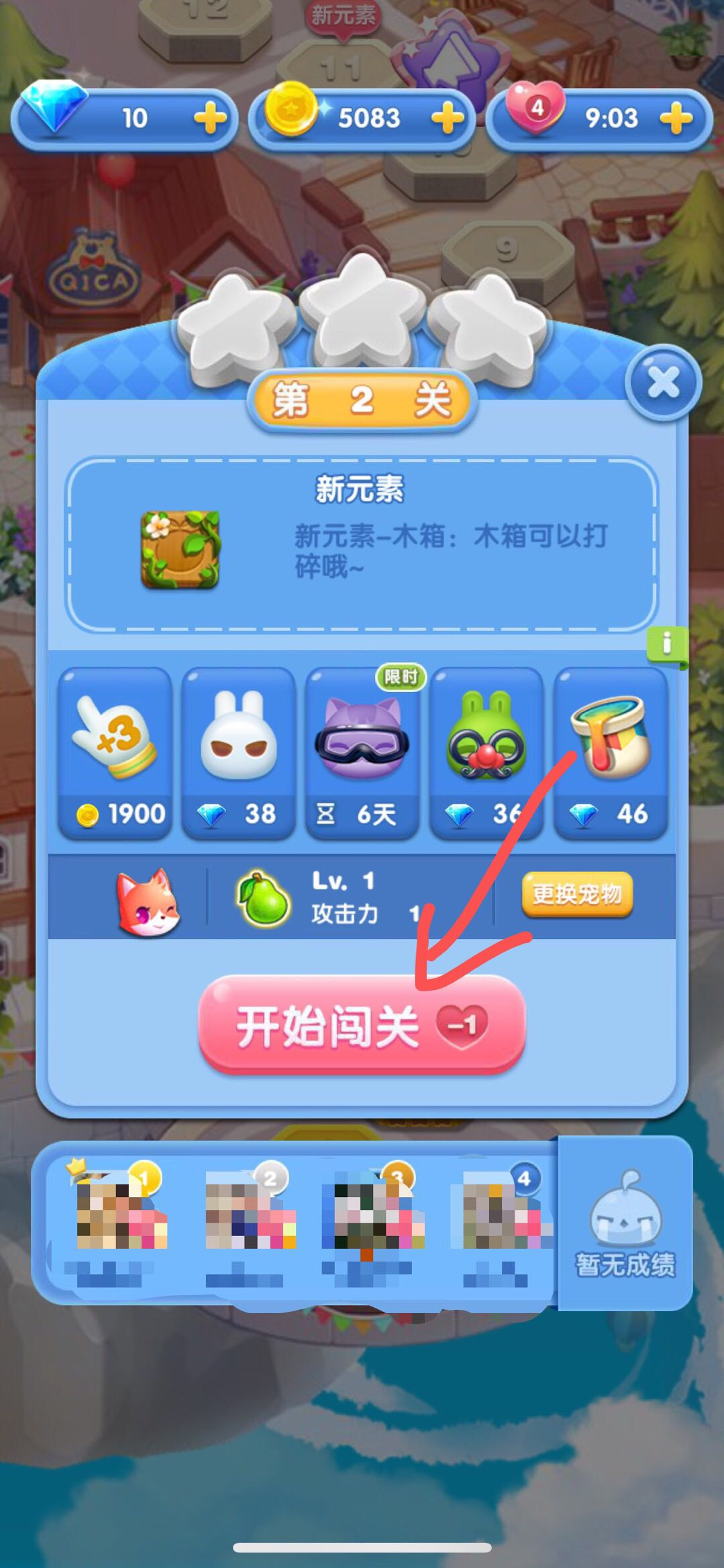Viewport: 724px width, 1568px height.
Task: Open the green info tag
Action: click(x=666, y=645)
